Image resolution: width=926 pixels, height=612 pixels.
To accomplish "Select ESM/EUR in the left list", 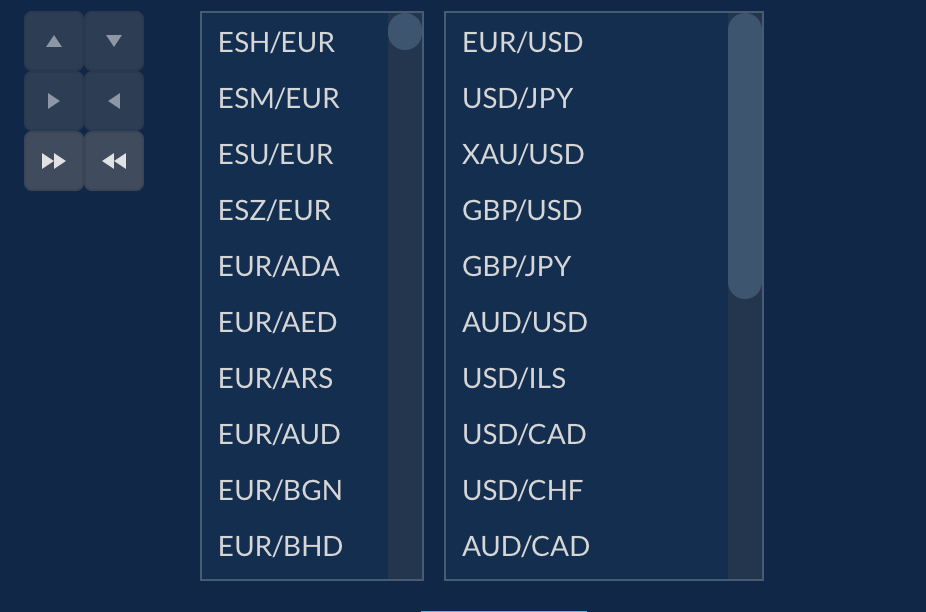I will click(279, 98).
